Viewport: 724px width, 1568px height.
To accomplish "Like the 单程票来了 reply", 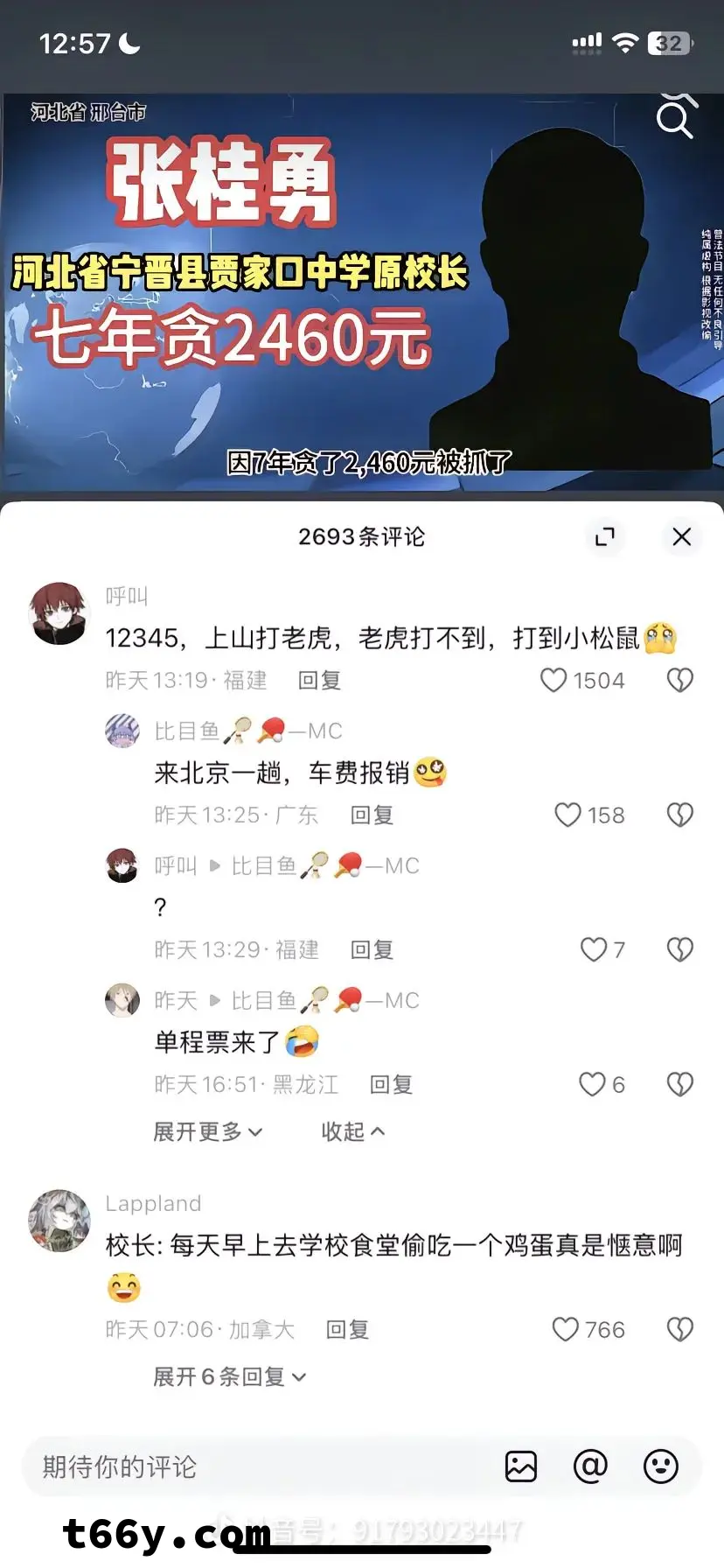I will point(593,1084).
